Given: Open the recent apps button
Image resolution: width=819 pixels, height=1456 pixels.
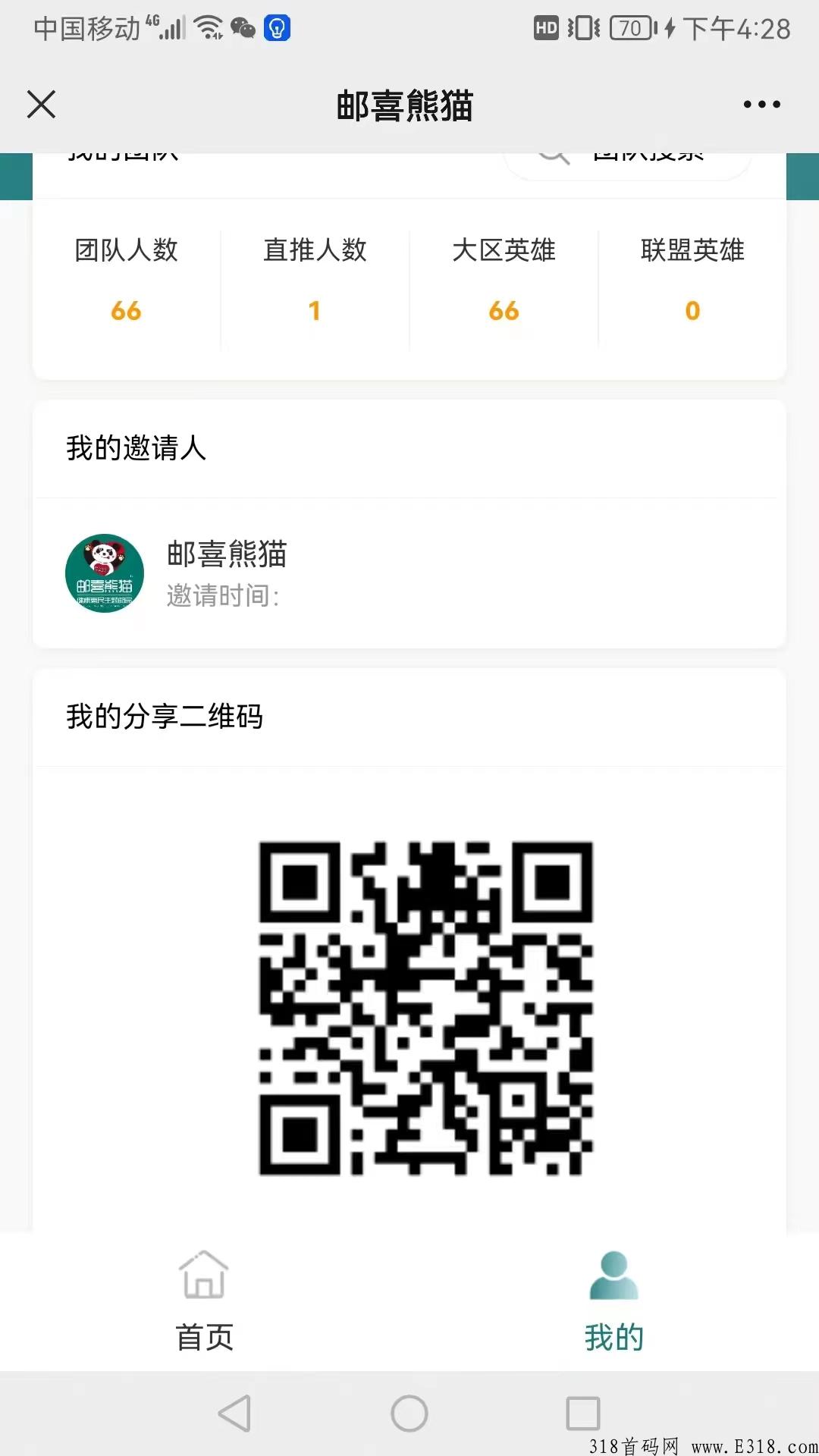Looking at the screenshot, I should [583, 1414].
